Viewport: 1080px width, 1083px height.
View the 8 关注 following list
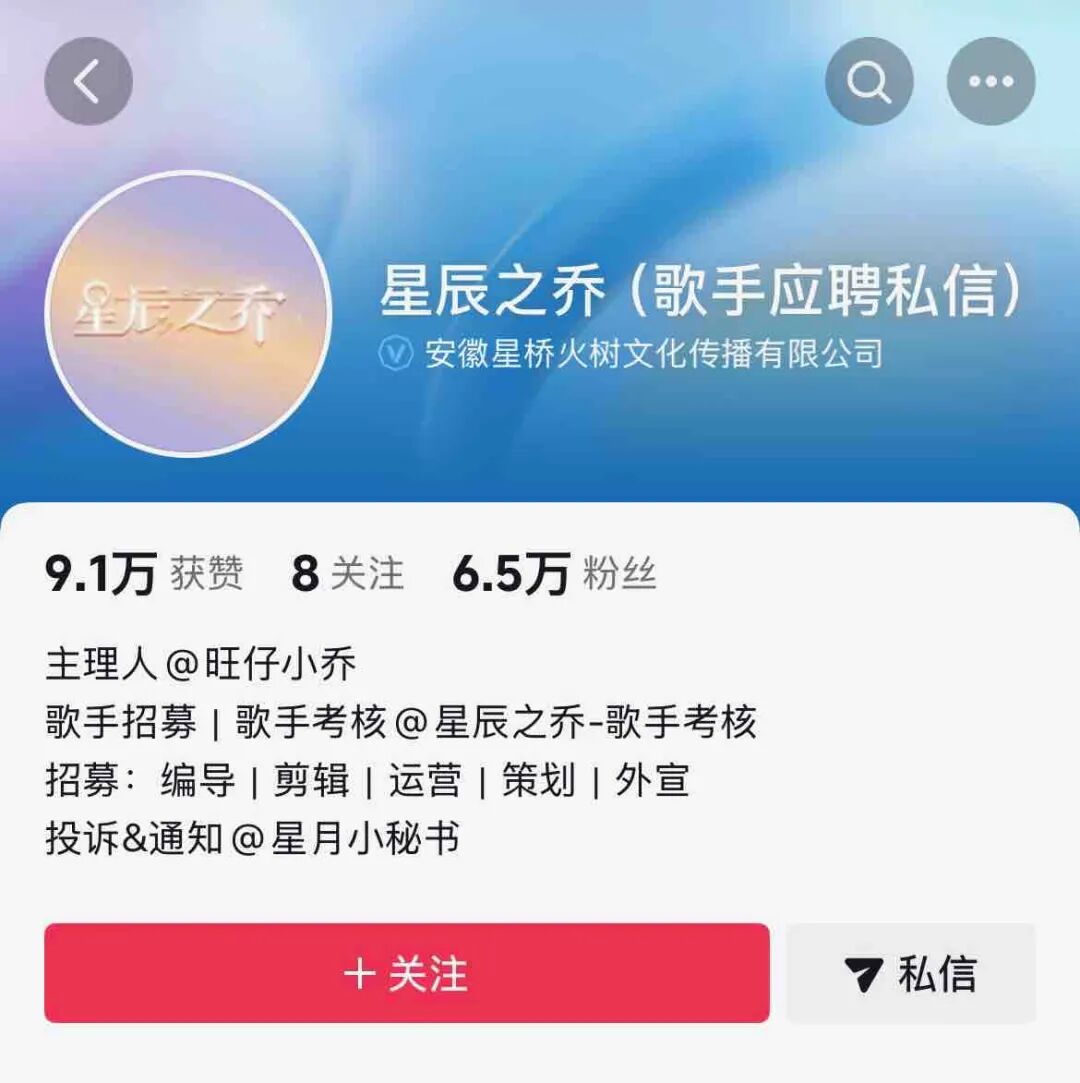pyautogui.click(x=347, y=575)
